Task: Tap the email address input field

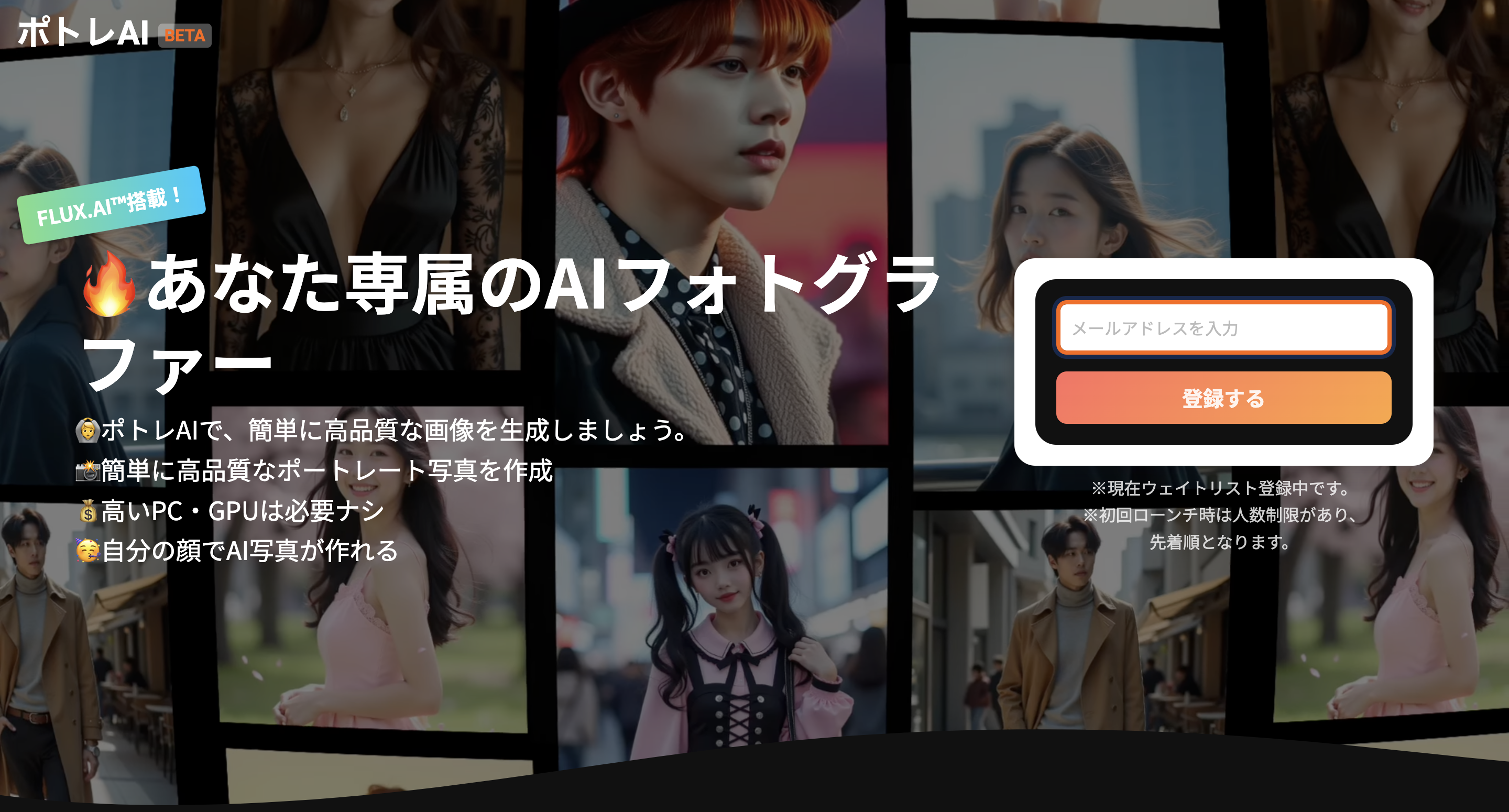Action: tap(1223, 328)
